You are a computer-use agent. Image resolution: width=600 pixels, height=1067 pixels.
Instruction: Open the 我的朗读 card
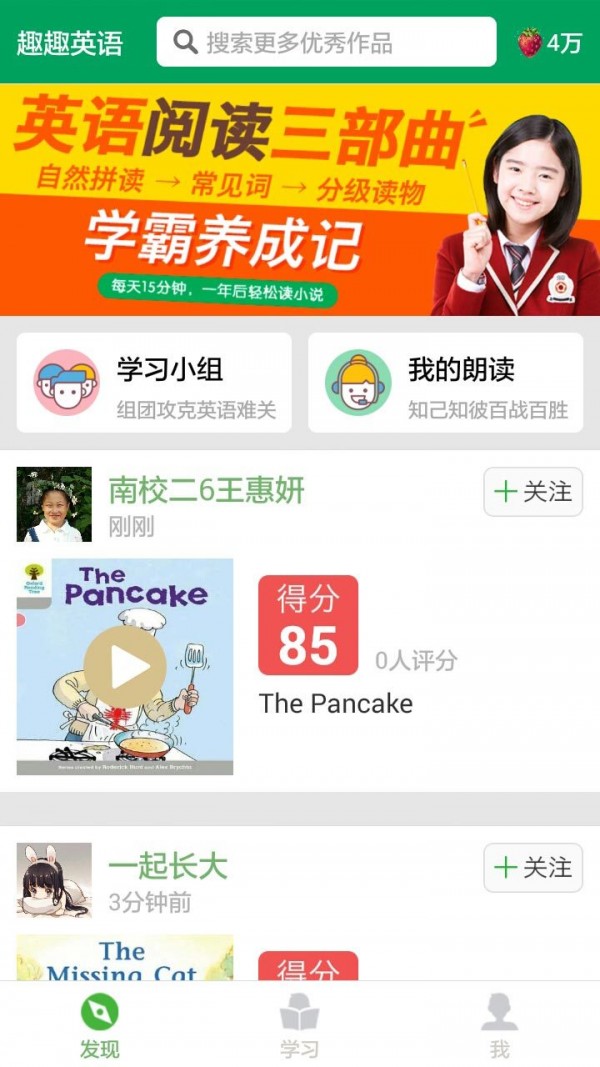point(445,383)
